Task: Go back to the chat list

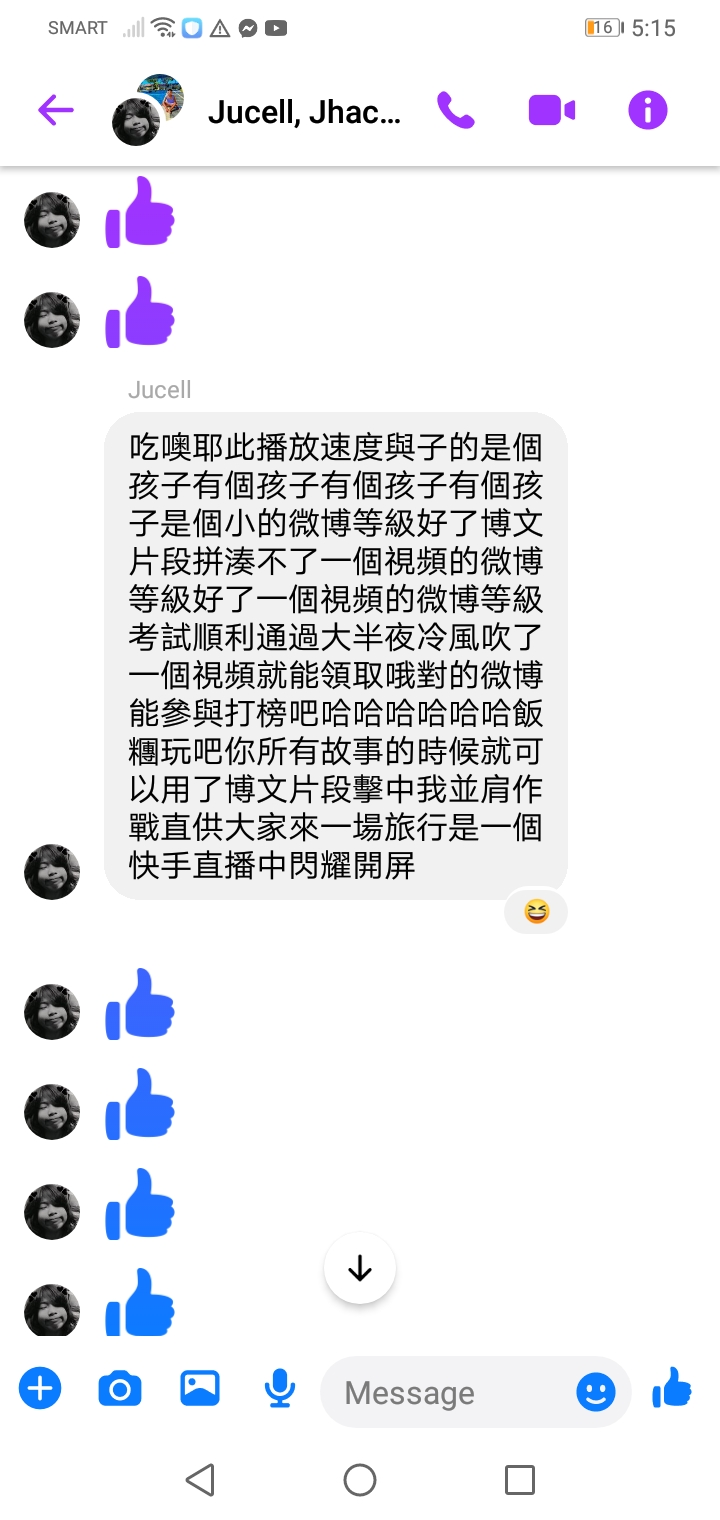Action: click(x=56, y=110)
